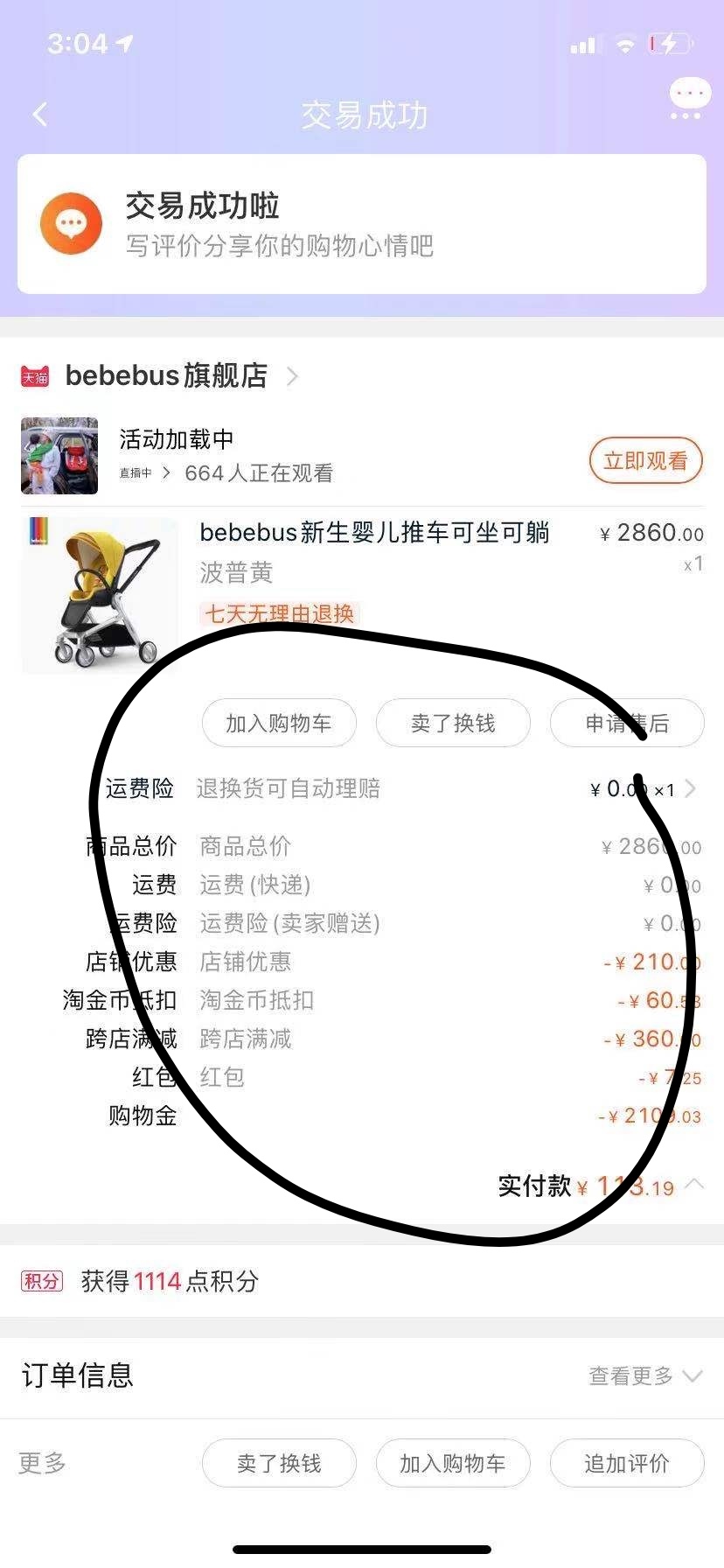This screenshot has width=724, height=1568.
Task: Tap 加入购物车 below the stroller
Action: [x=279, y=723]
